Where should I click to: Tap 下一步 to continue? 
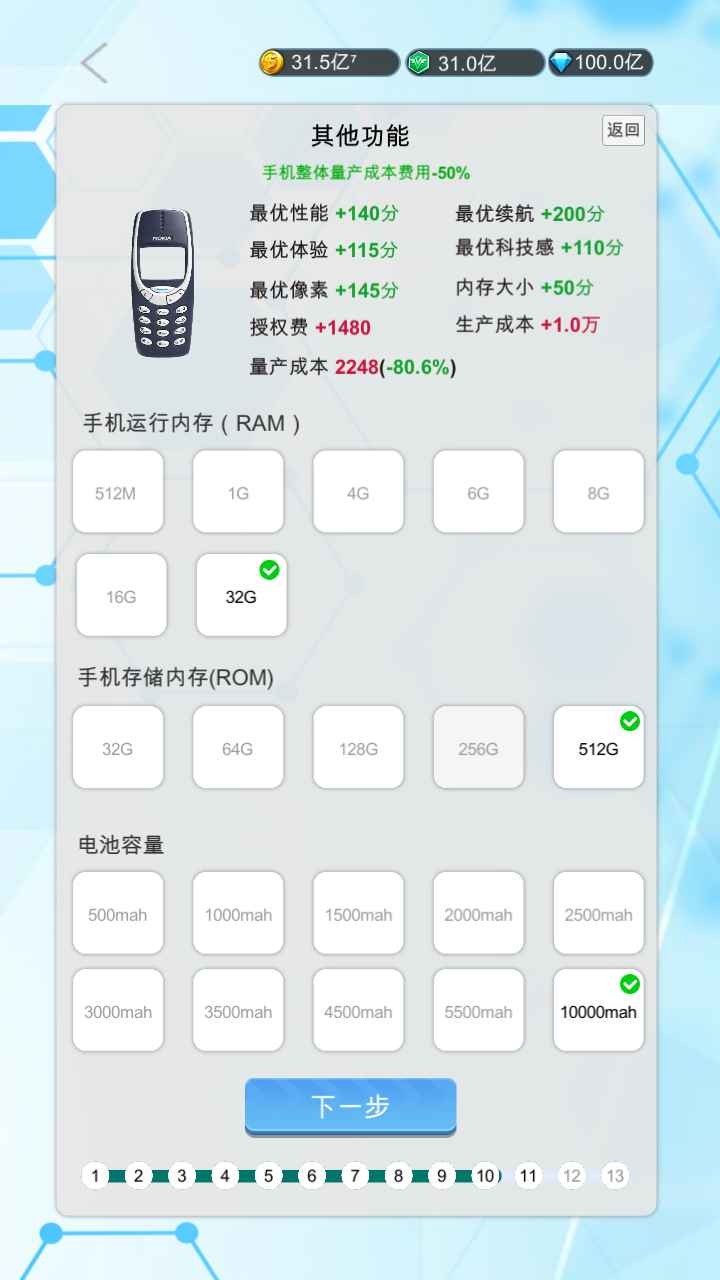(x=350, y=1106)
